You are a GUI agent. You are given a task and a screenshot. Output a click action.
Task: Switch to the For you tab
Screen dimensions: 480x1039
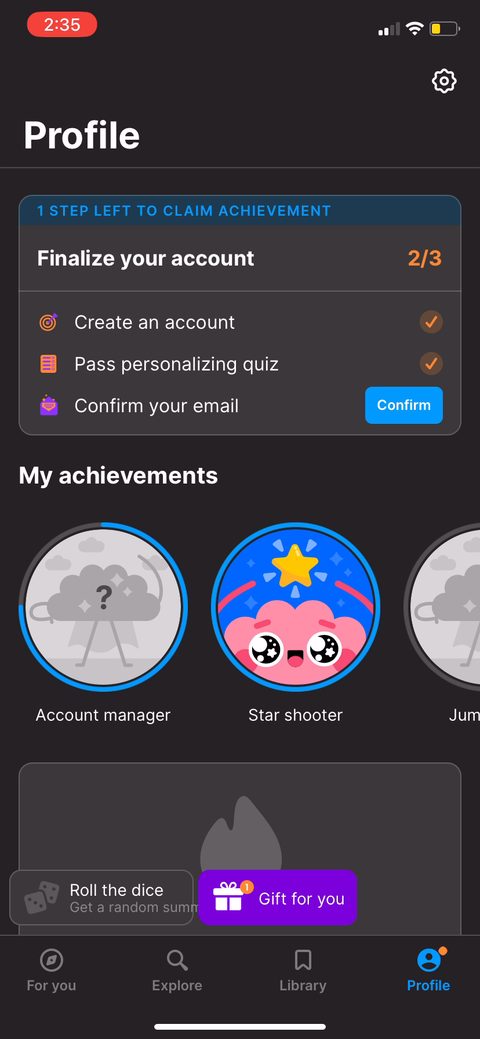click(x=51, y=971)
